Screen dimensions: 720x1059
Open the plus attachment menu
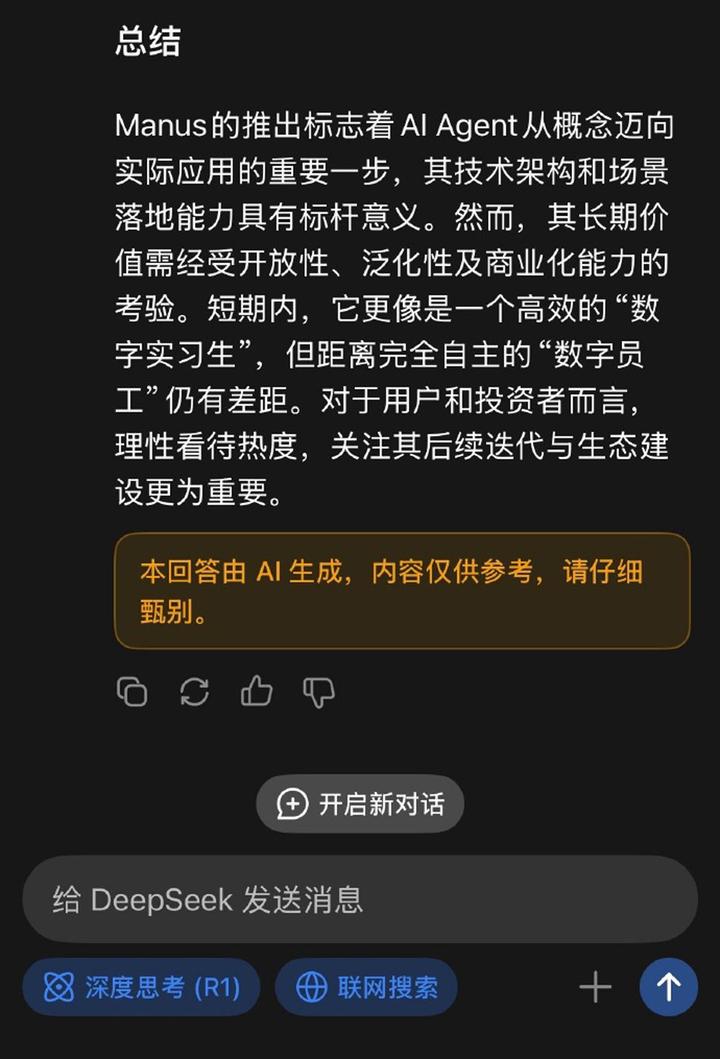point(595,988)
